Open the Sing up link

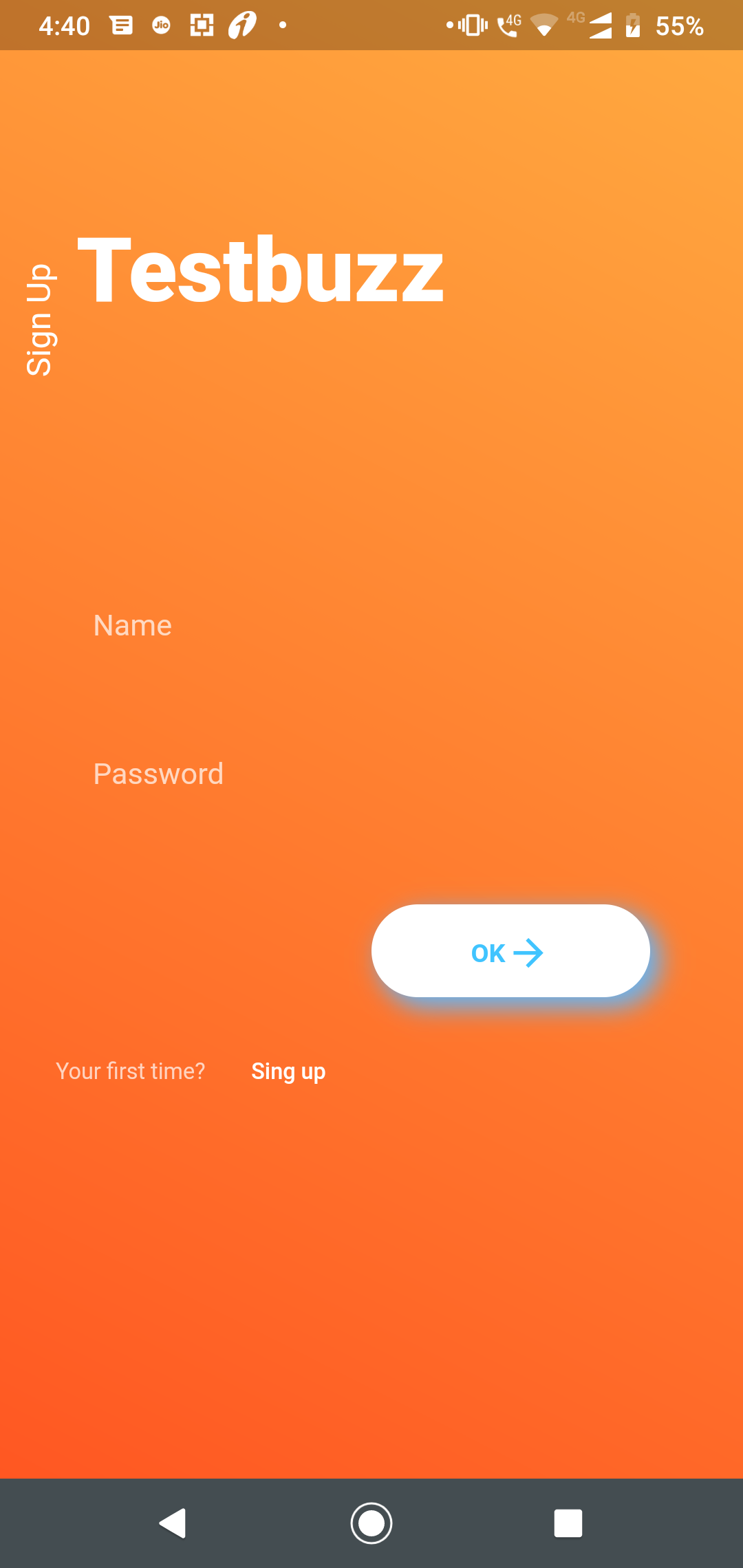288,1071
